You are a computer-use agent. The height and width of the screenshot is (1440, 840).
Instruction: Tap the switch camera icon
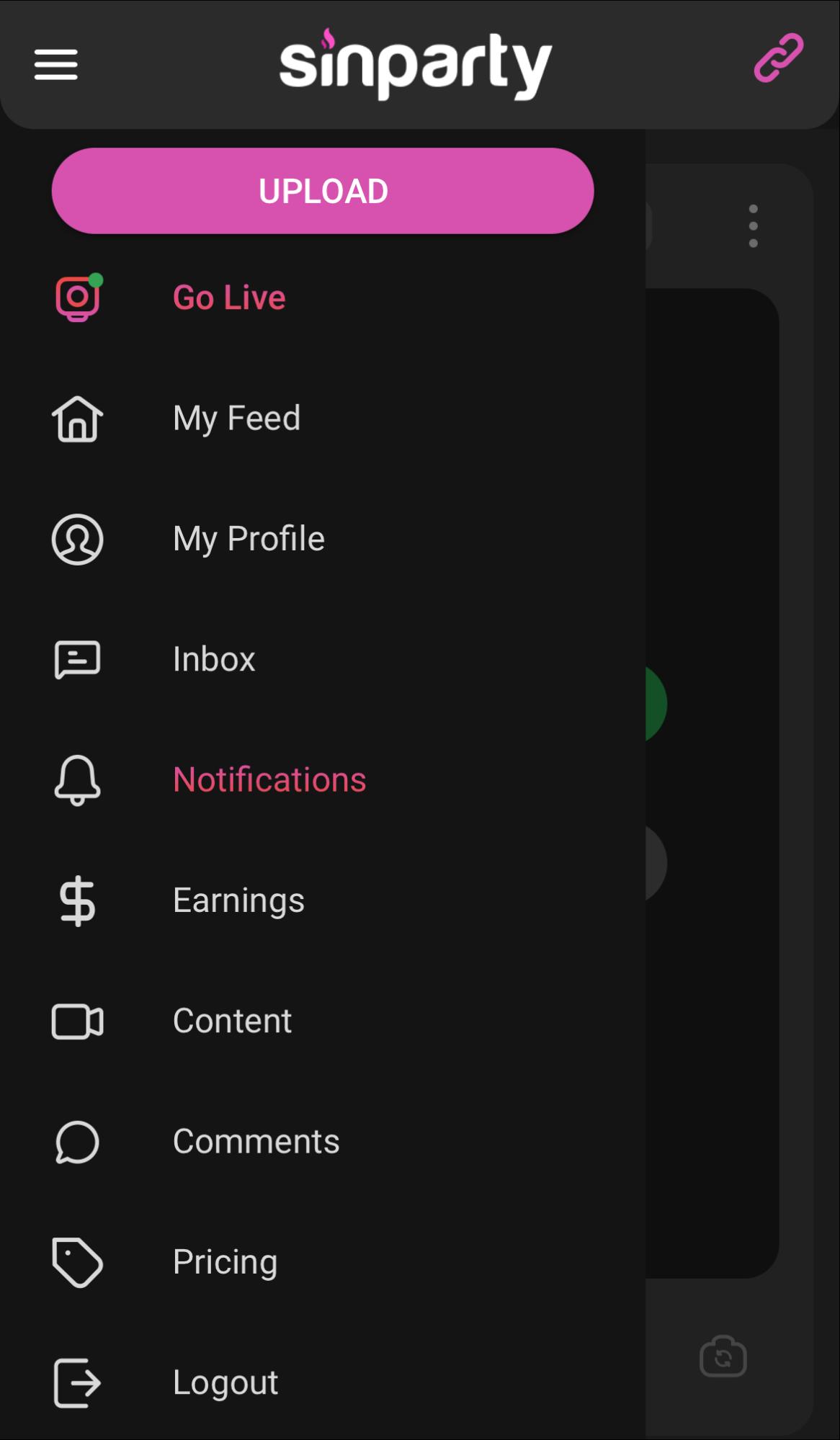[x=723, y=1356]
